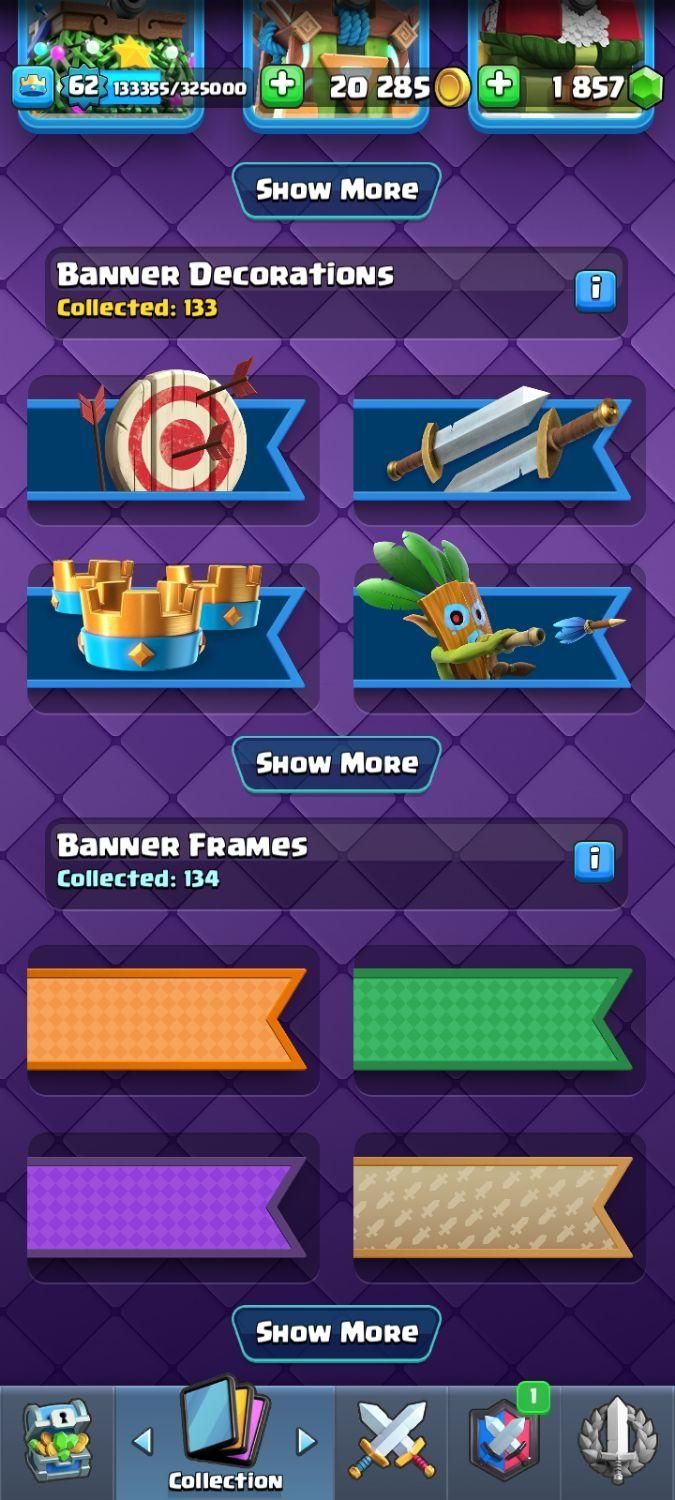The width and height of the screenshot is (675, 1500).
Task: Add gems with the plus button
Action: (x=498, y=87)
